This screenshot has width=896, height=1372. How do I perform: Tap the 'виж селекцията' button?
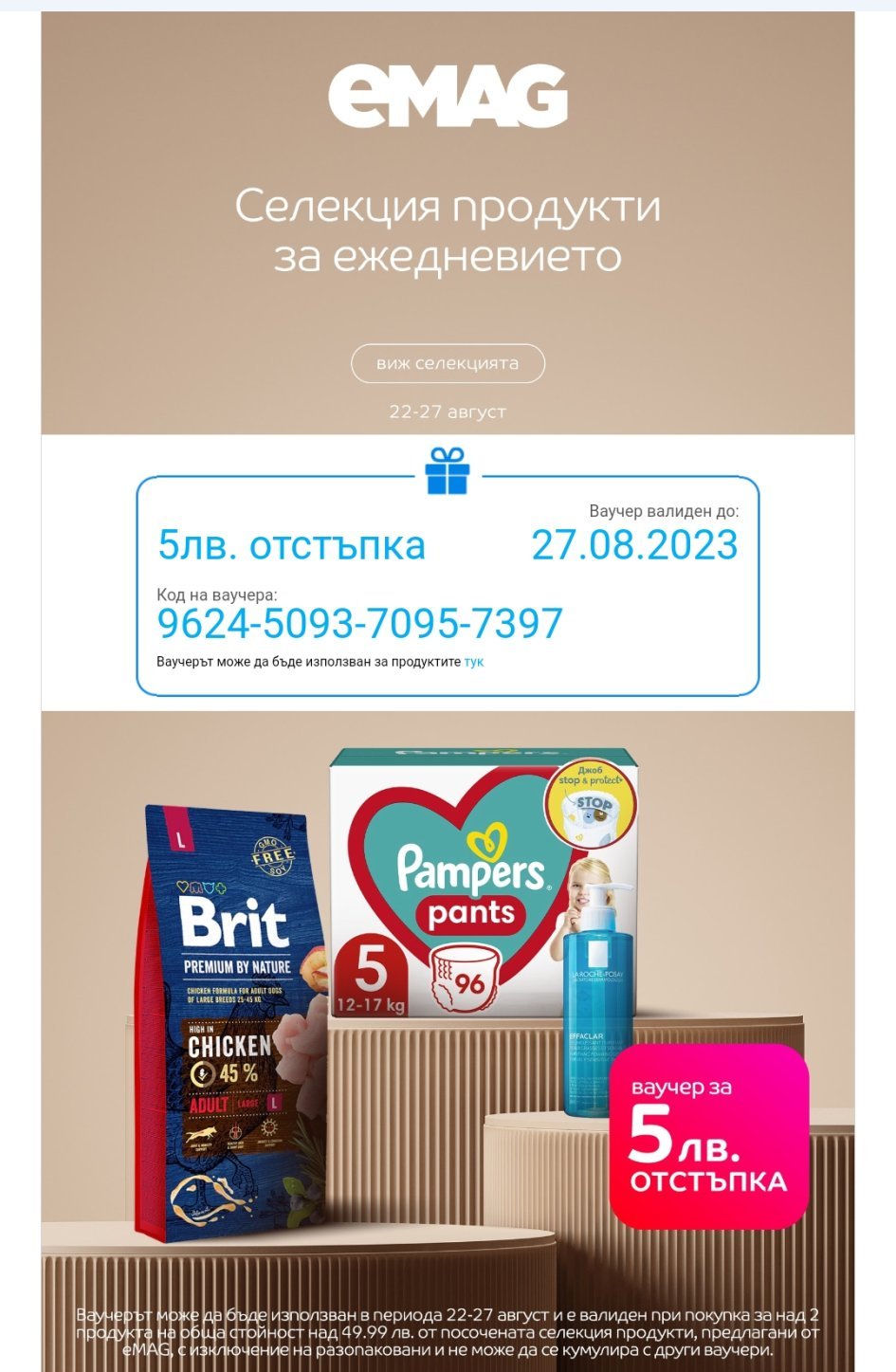pyautogui.click(x=448, y=363)
